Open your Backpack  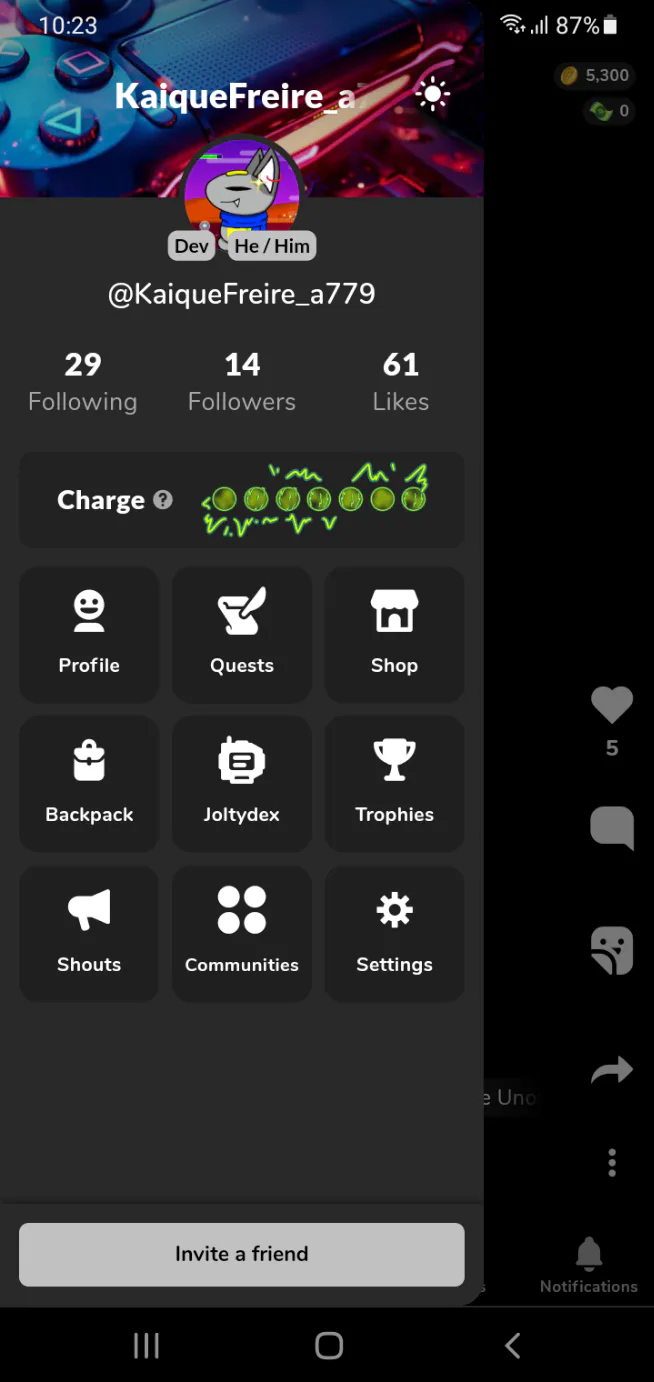click(x=89, y=783)
